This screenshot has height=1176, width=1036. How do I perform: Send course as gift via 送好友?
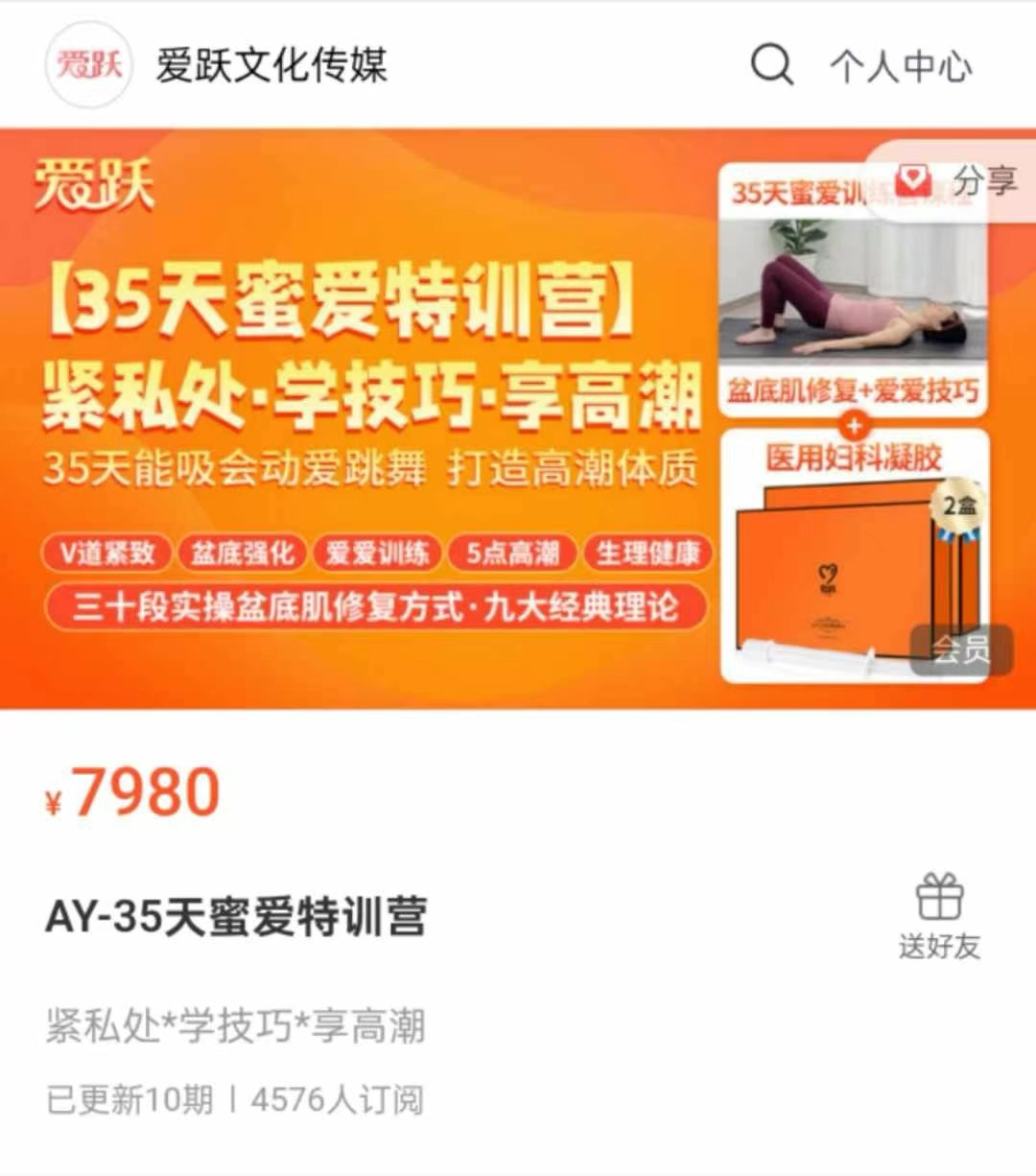pos(939,916)
